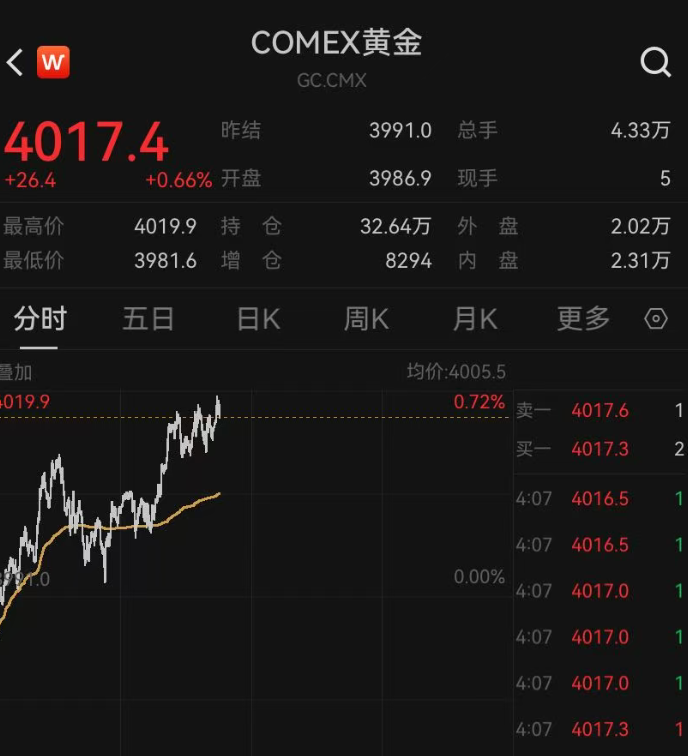Select the 日K chart tab

pos(258,319)
